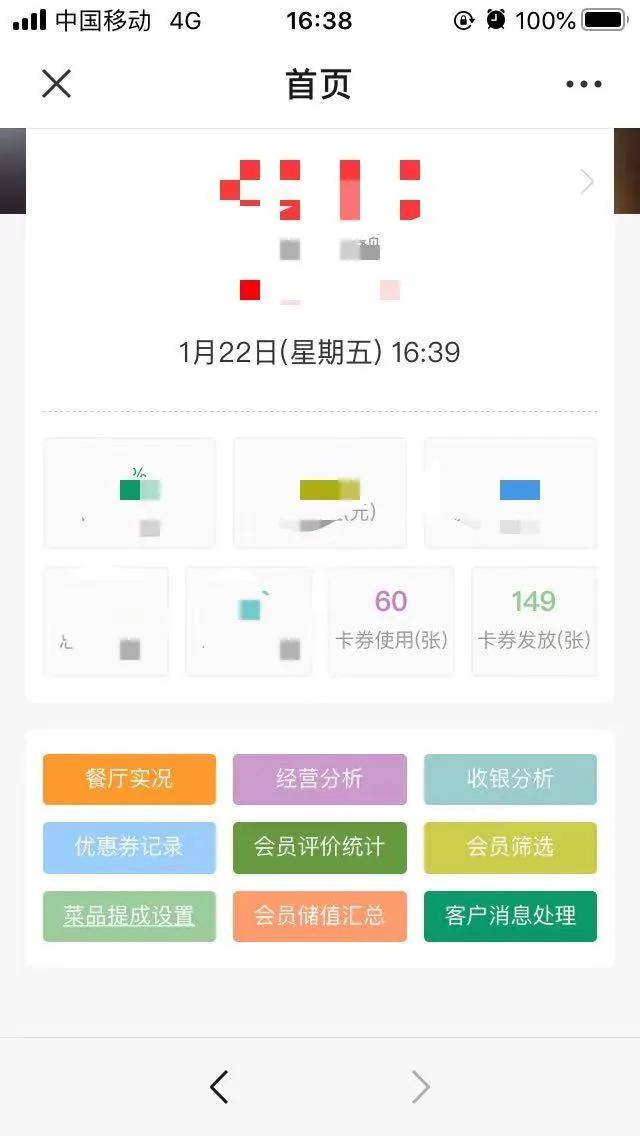Image resolution: width=640 pixels, height=1136 pixels.
Task: Open 餐厅实况
Action: click(x=129, y=779)
